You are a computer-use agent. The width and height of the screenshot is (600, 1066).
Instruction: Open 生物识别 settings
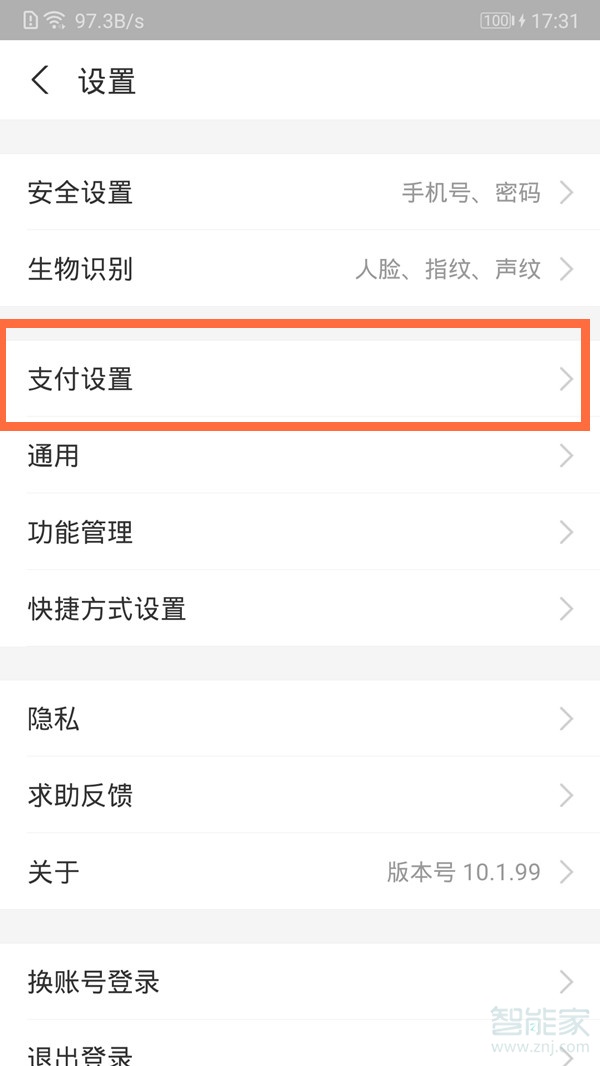pos(300,268)
